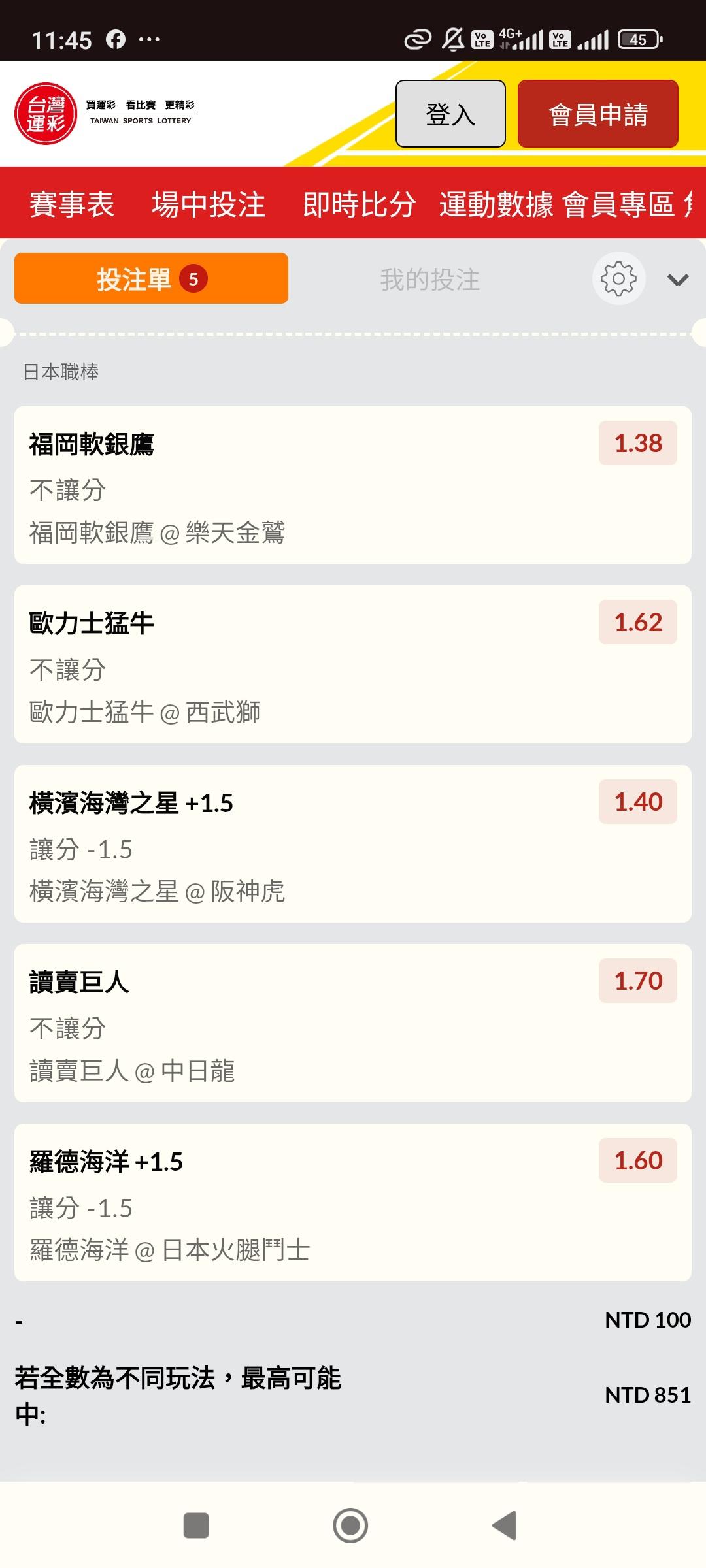
Task: Go to 賽事表 schedule
Action: (72, 204)
